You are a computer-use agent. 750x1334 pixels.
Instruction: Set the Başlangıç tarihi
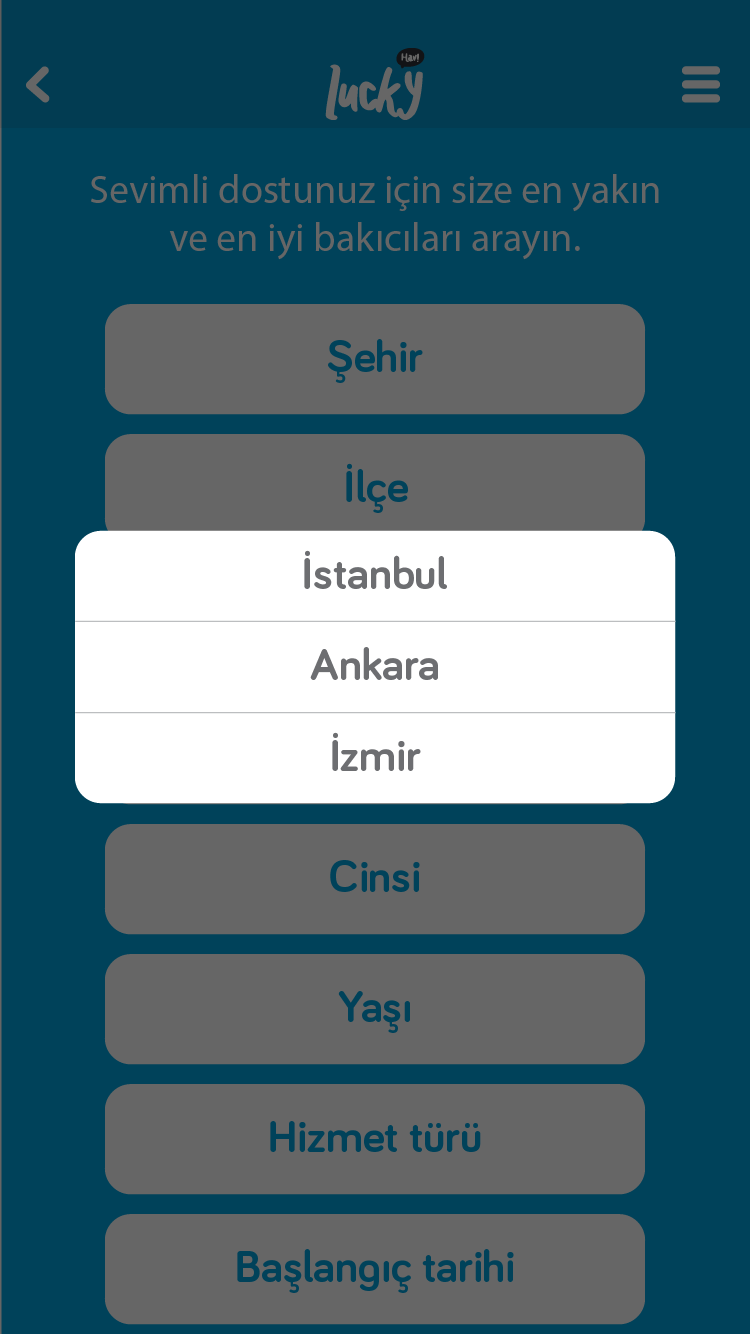click(x=375, y=1268)
